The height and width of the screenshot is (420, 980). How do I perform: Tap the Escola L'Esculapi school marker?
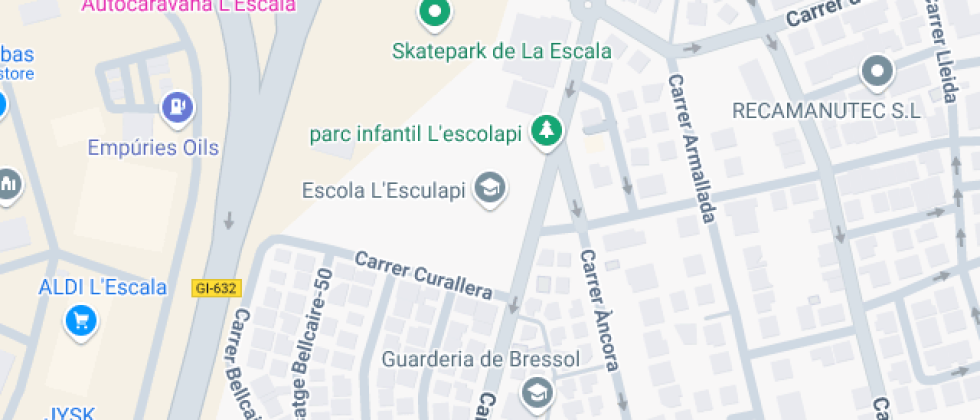(490, 187)
